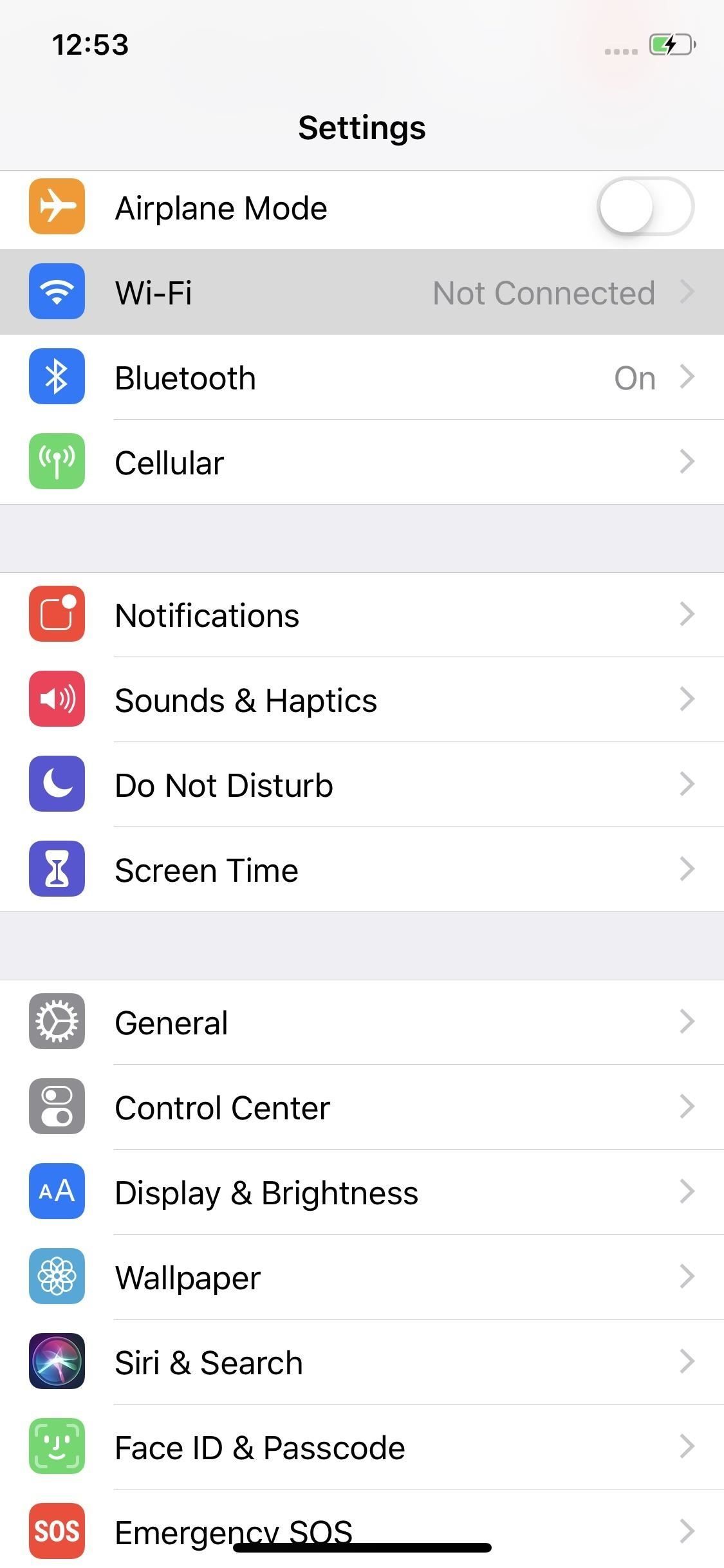Click the Face ID & Passcode icon

[57, 1447]
